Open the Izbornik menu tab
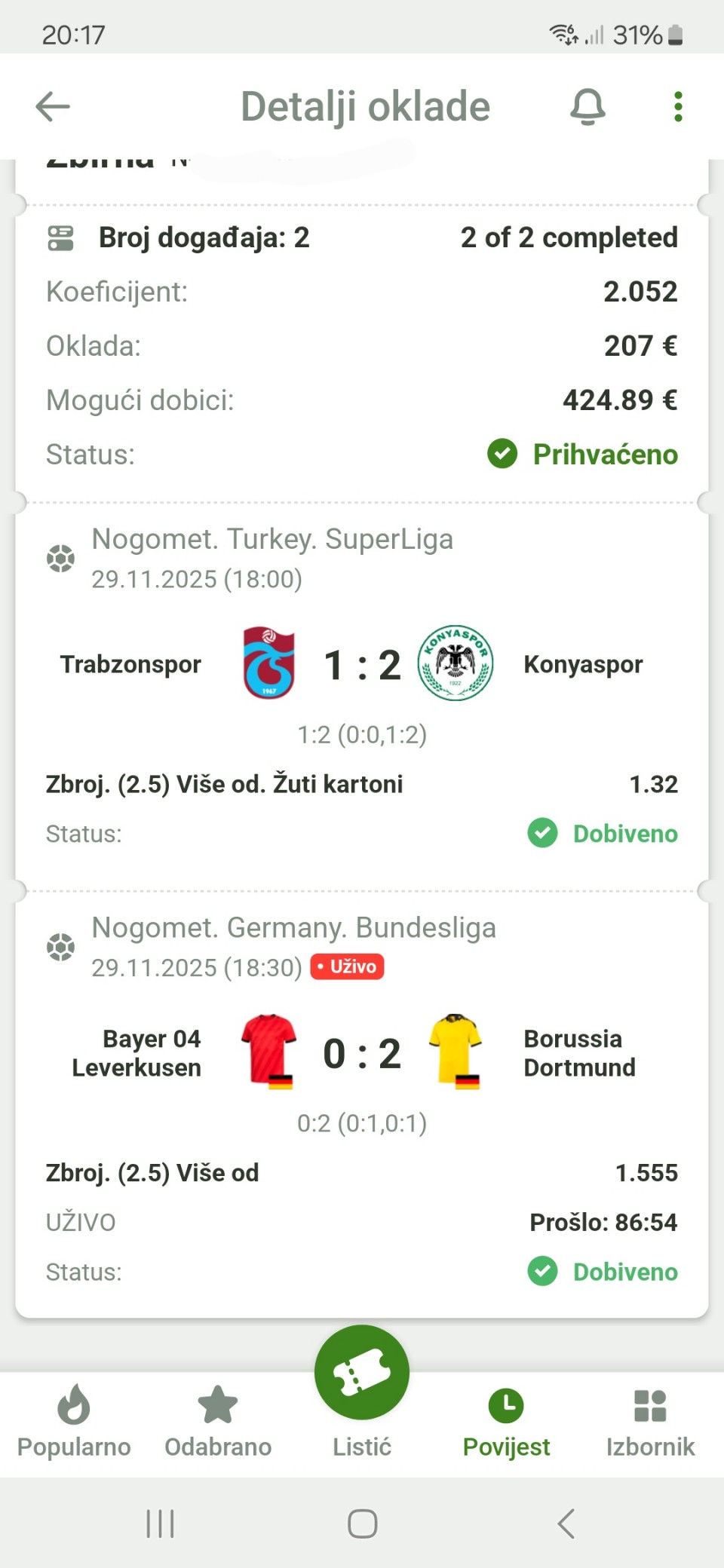 coord(650,1421)
